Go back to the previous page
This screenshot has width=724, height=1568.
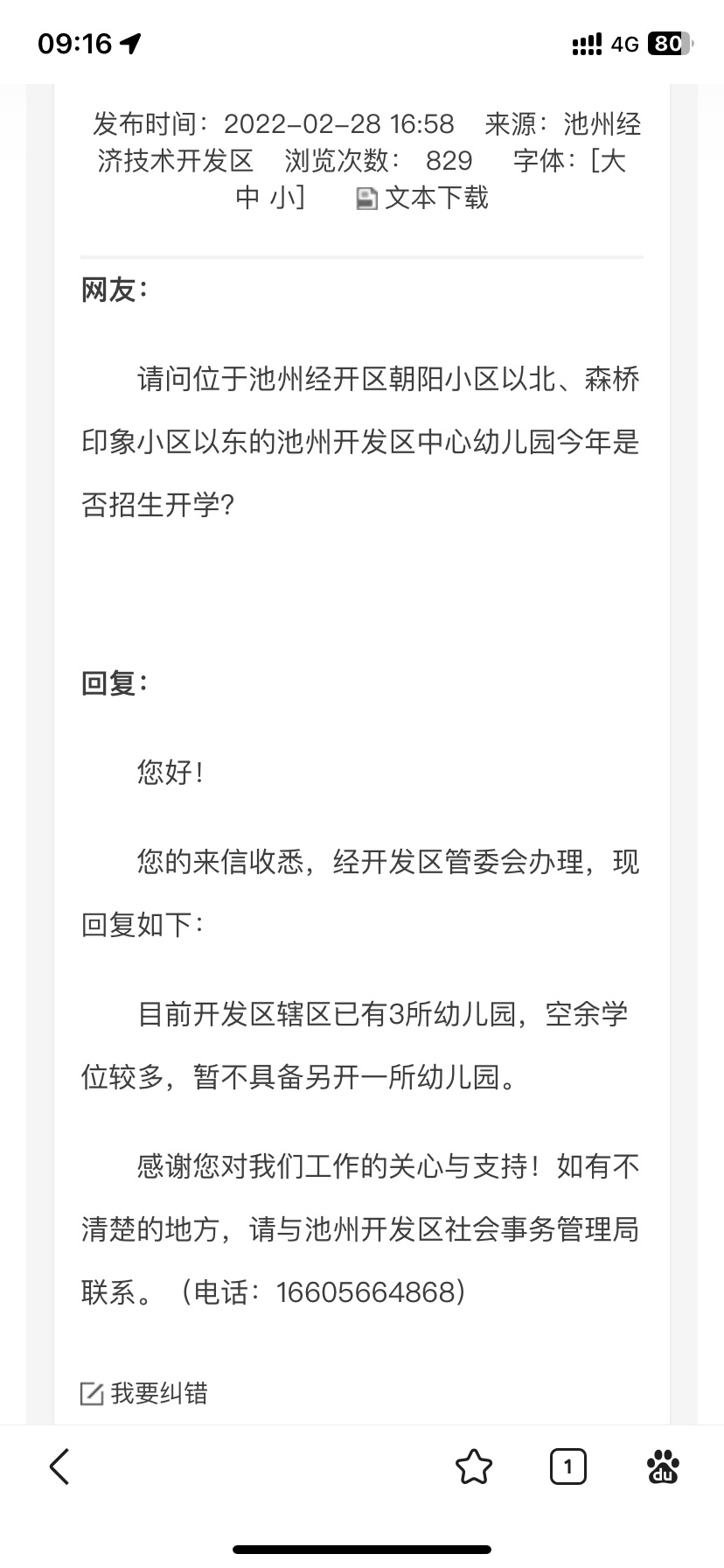59,1466
